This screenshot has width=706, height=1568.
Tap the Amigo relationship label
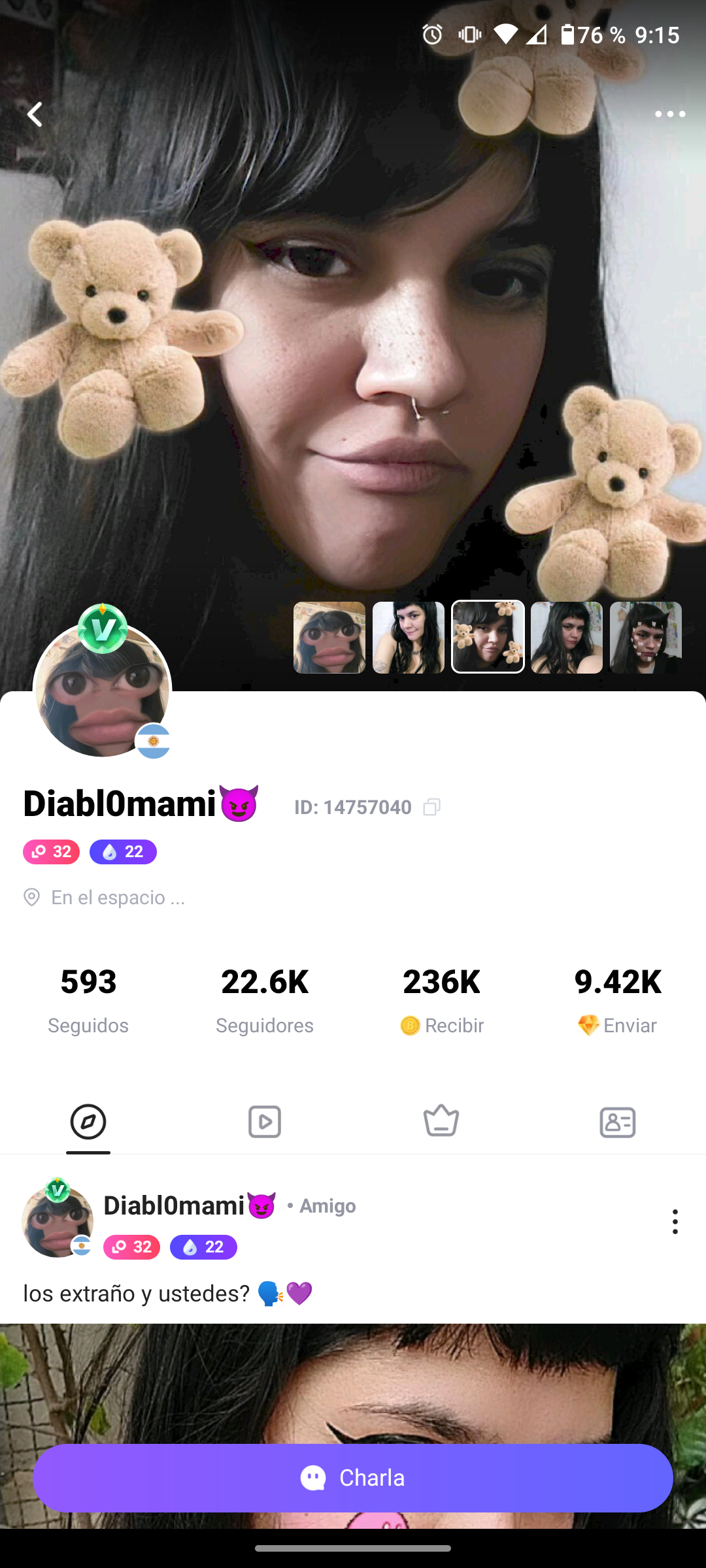click(x=327, y=1205)
